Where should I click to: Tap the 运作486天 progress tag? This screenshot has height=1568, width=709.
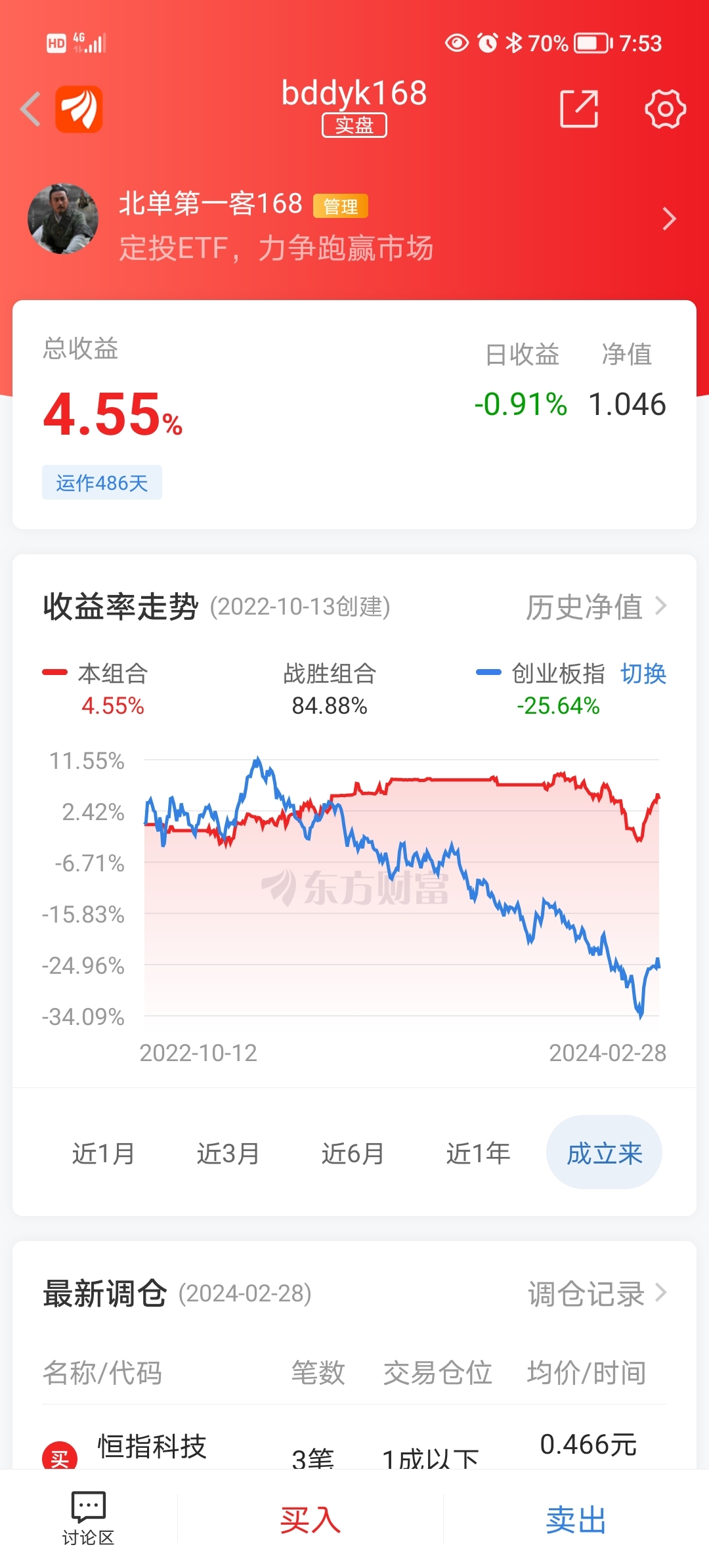click(x=102, y=481)
